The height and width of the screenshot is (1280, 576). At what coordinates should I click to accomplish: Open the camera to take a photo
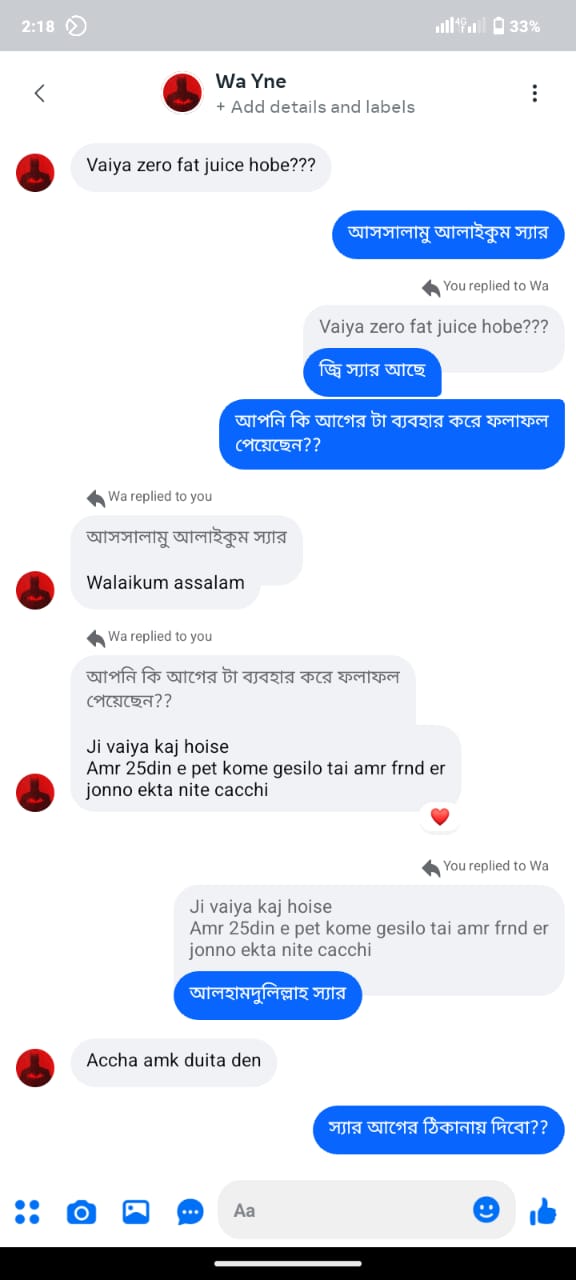pos(81,1212)
